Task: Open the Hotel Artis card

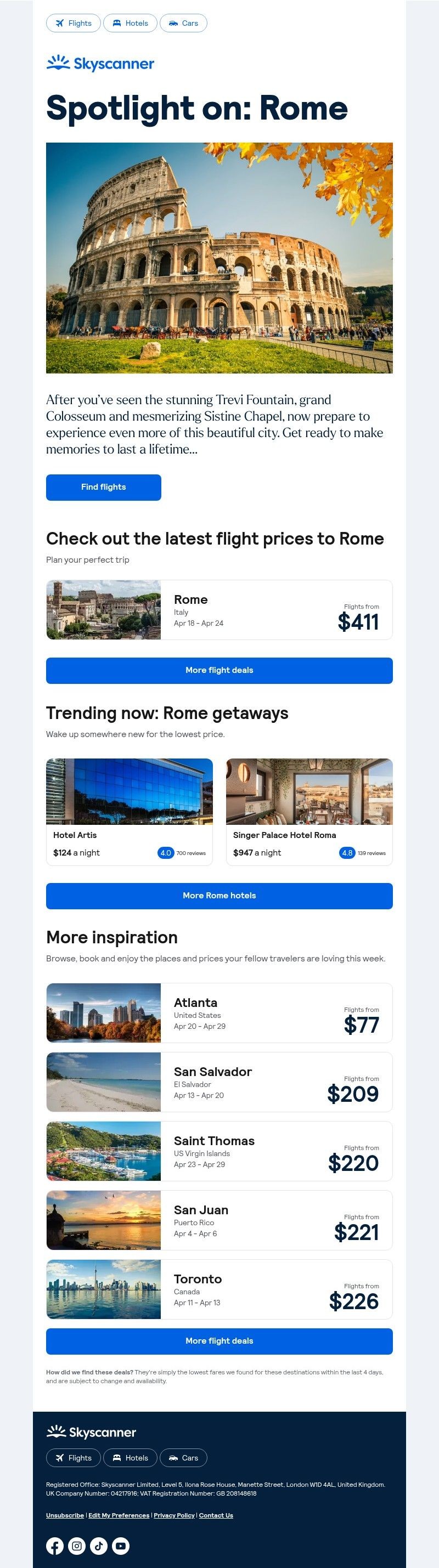Action: pyautogui.click(x=129, y=811)
